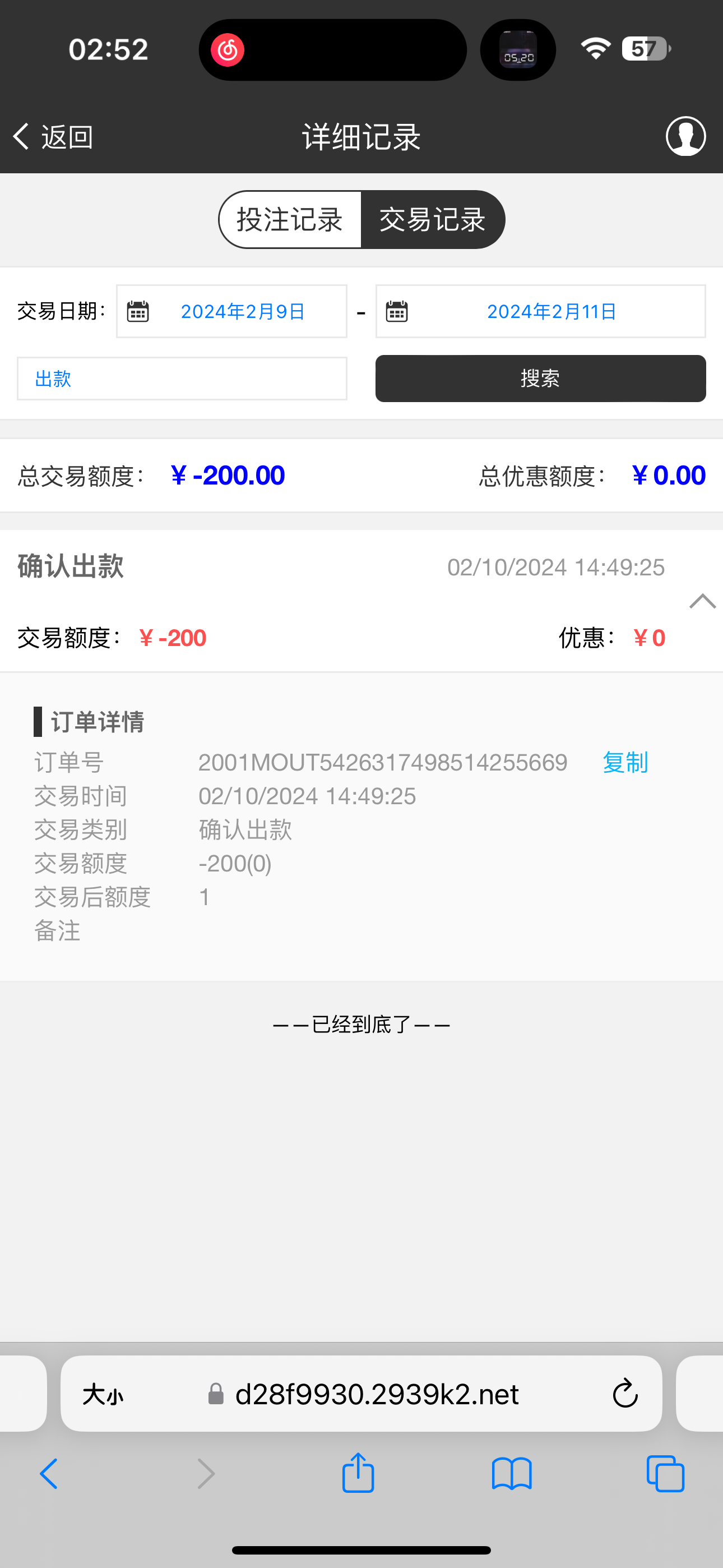This screenshot has height=1568, width=723.
Task: Share this page via Safari
Action: pyautogui.click(x=358, y=1473)
